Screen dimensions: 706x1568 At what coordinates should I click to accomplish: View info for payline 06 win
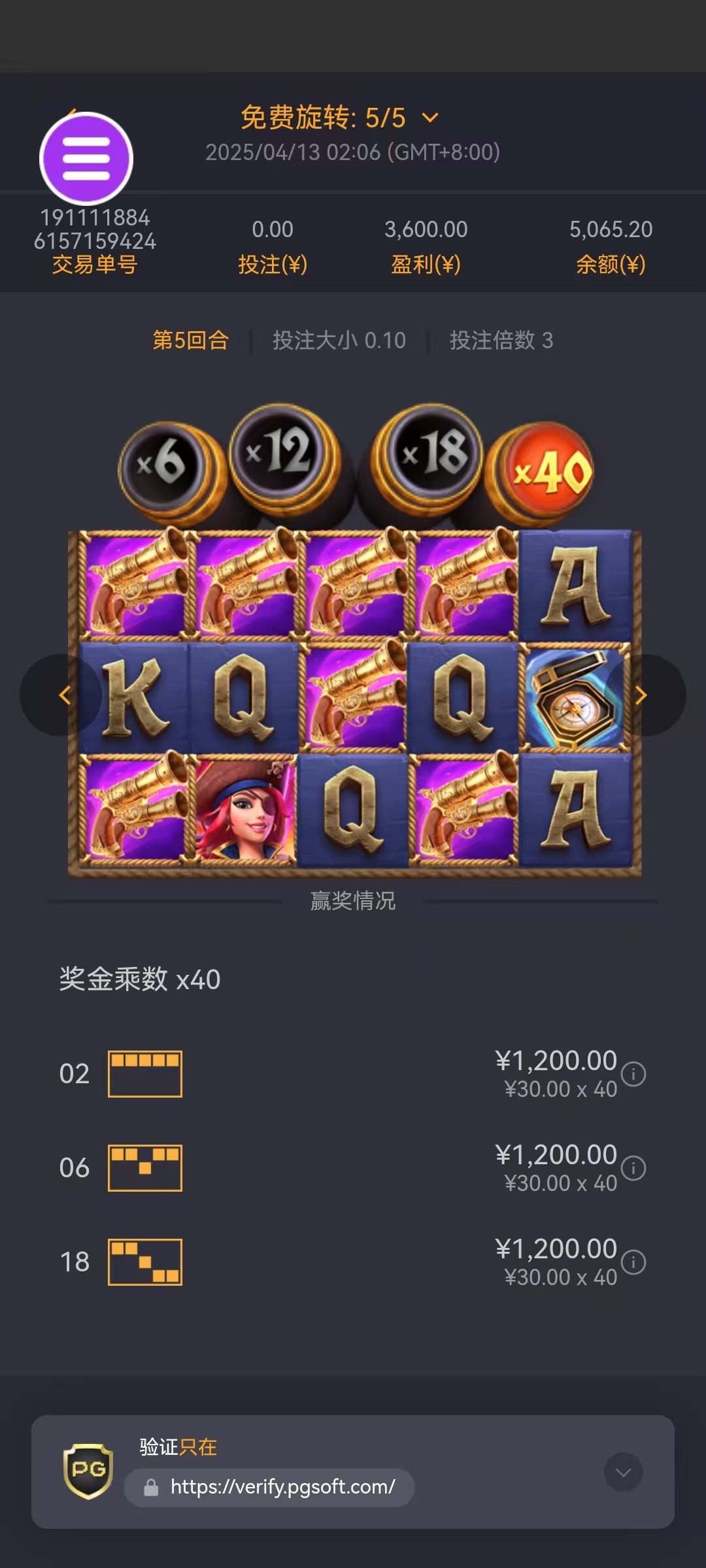(633, 1168)
